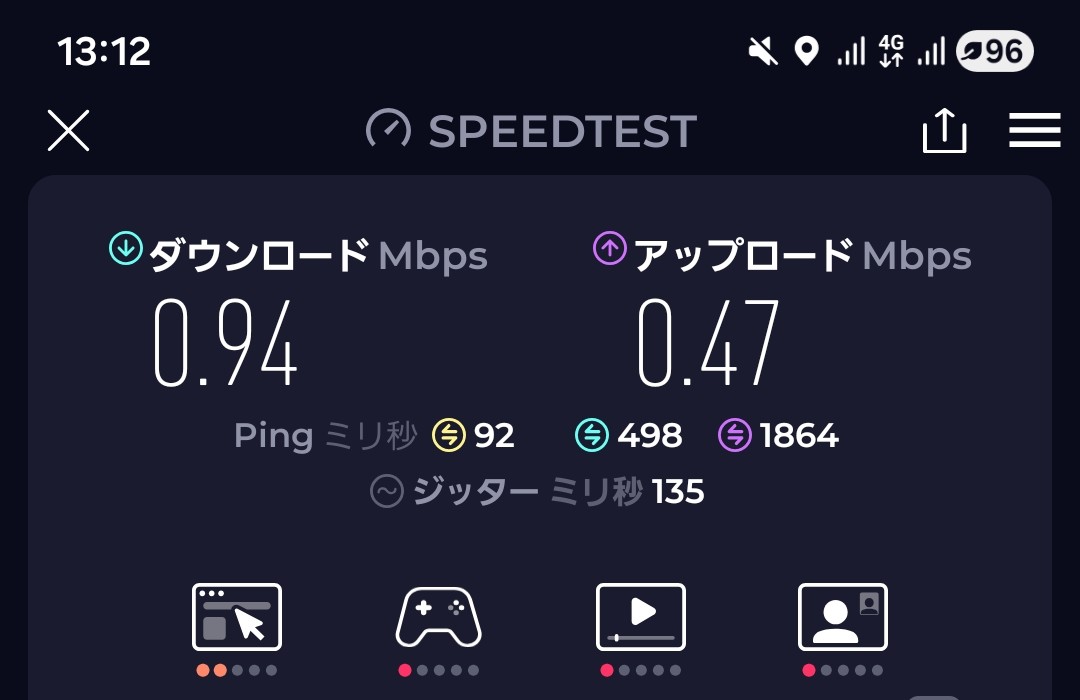Tap the web browsing rating icon

coord(237,617)
